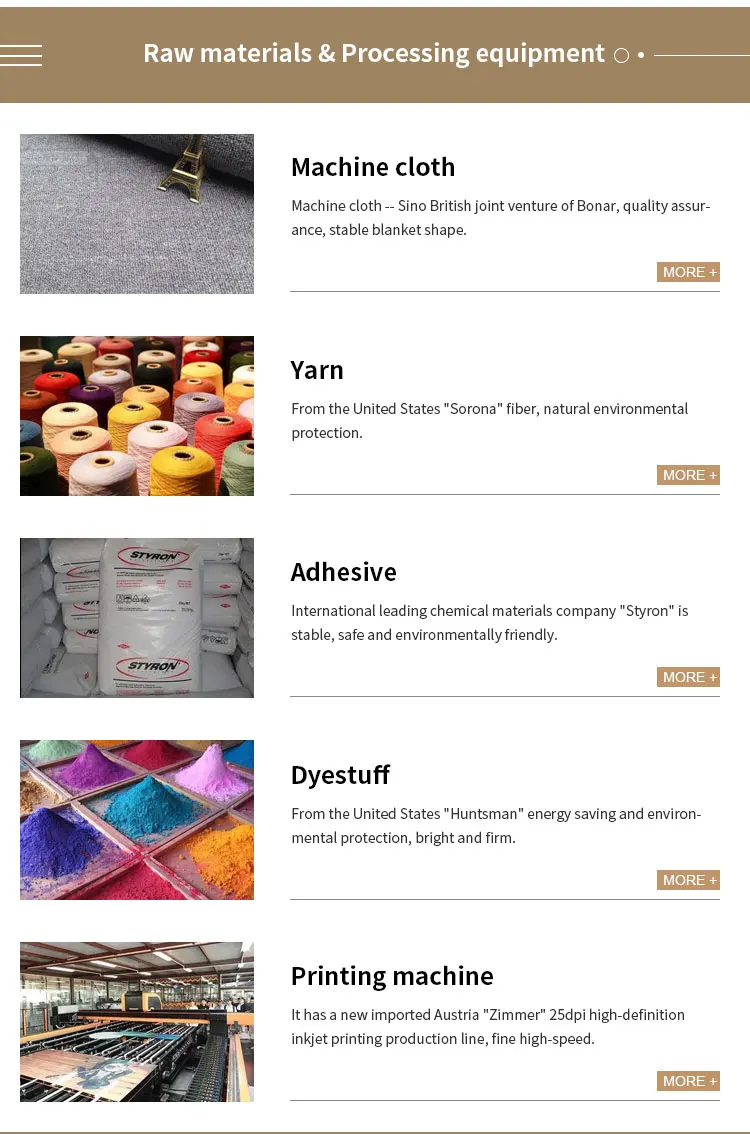Click MORE+ under Machine cloth

tap(688, 271)
